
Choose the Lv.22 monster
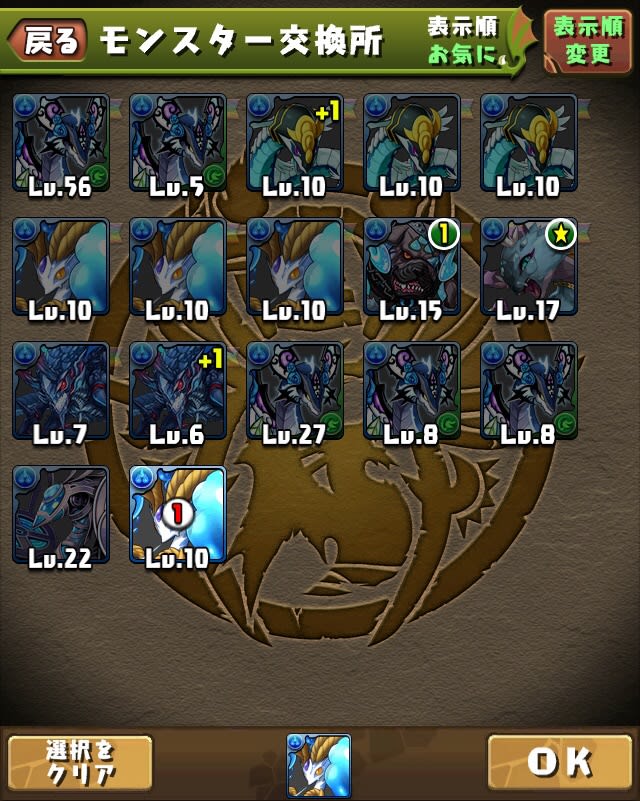coord(61,515)
